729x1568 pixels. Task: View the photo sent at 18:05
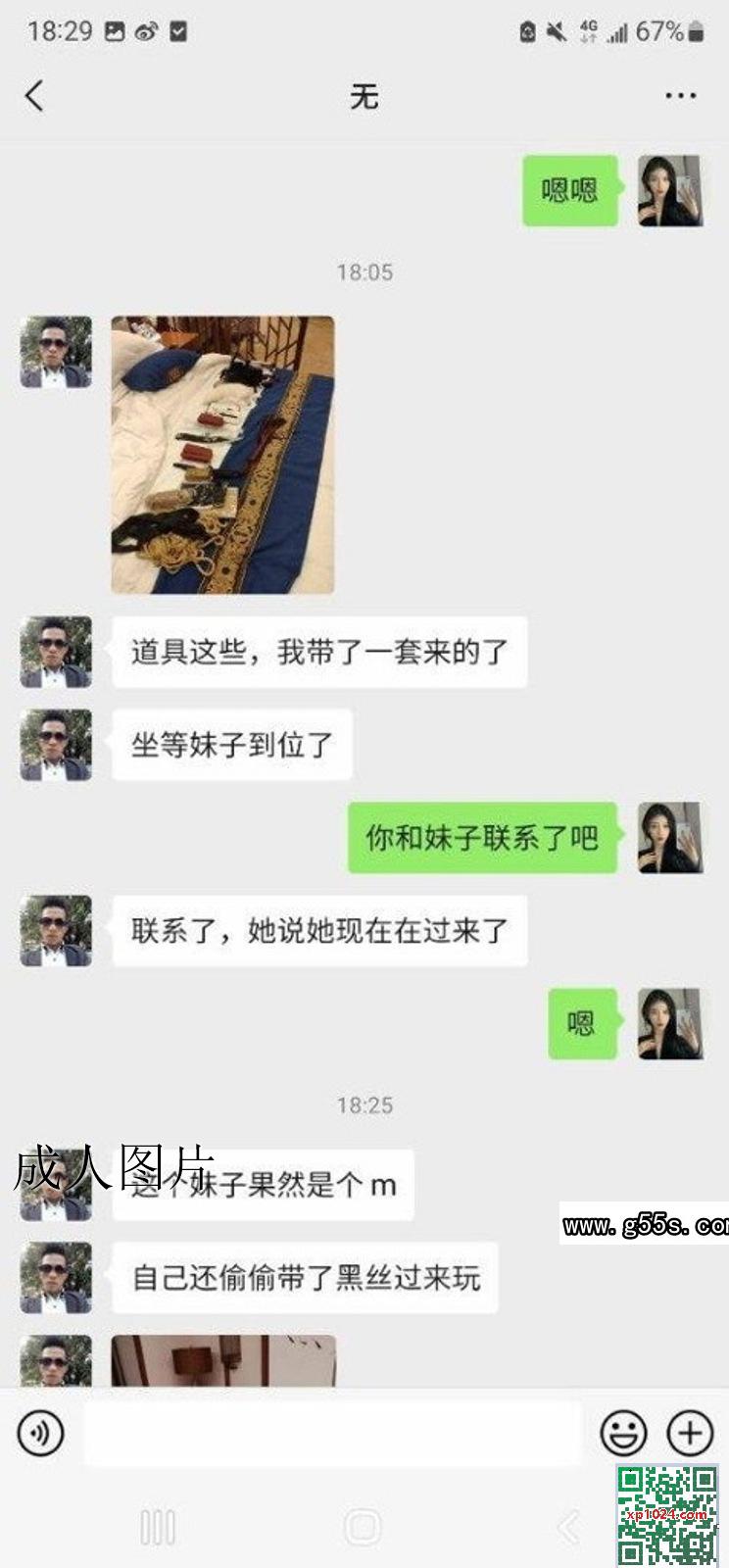222,455
